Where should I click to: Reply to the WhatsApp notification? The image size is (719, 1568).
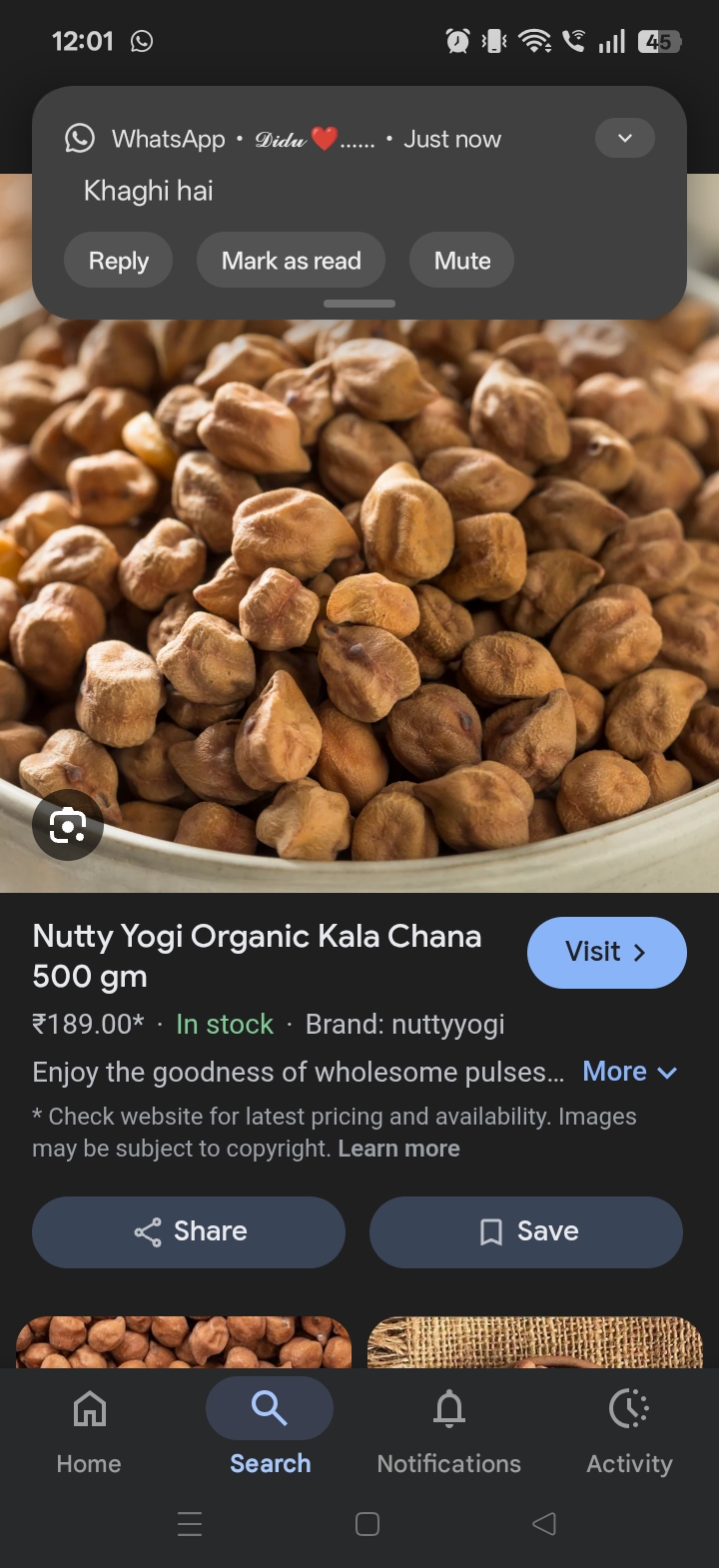click(x=118, y=261)
